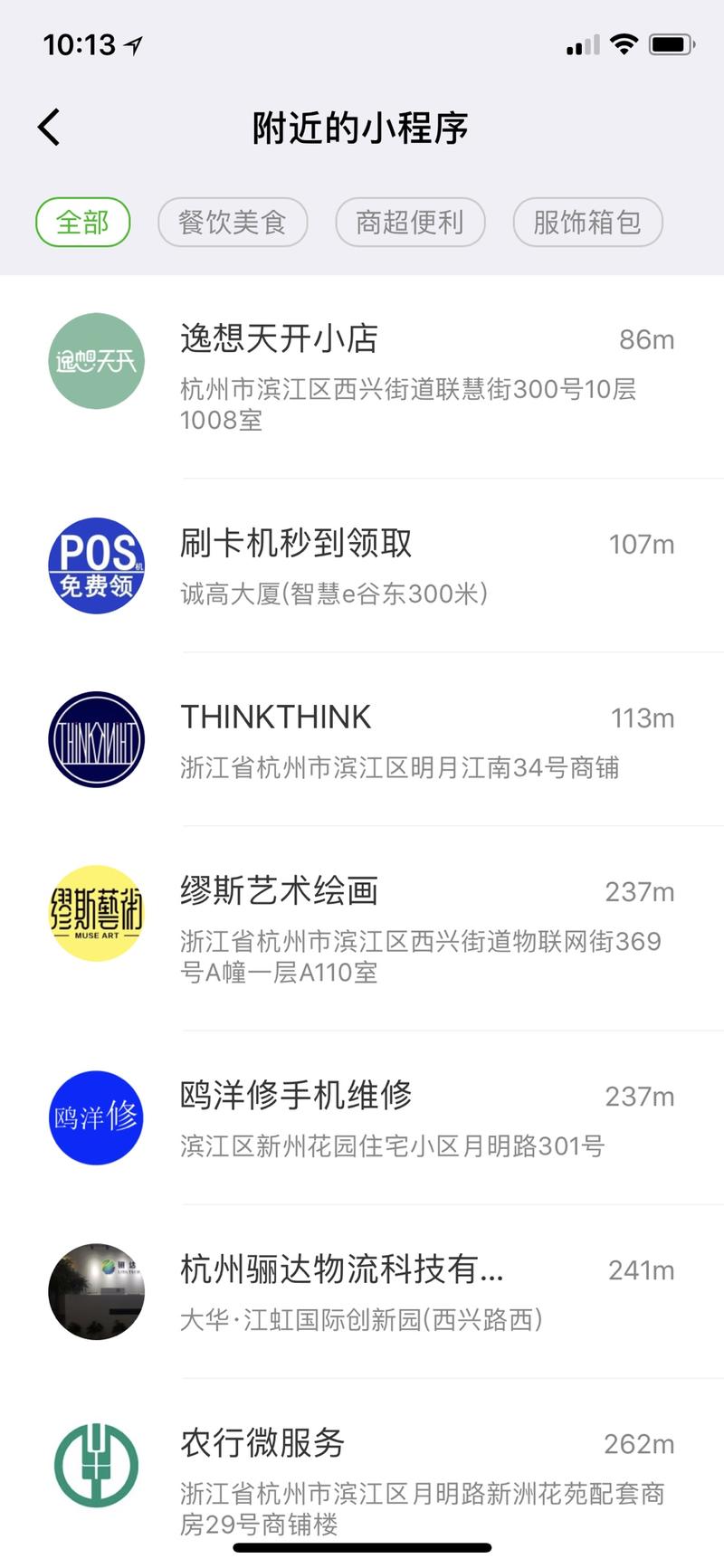
Task: Open the 逸想天开小店 mini program icon
Action: click(96, 361)
